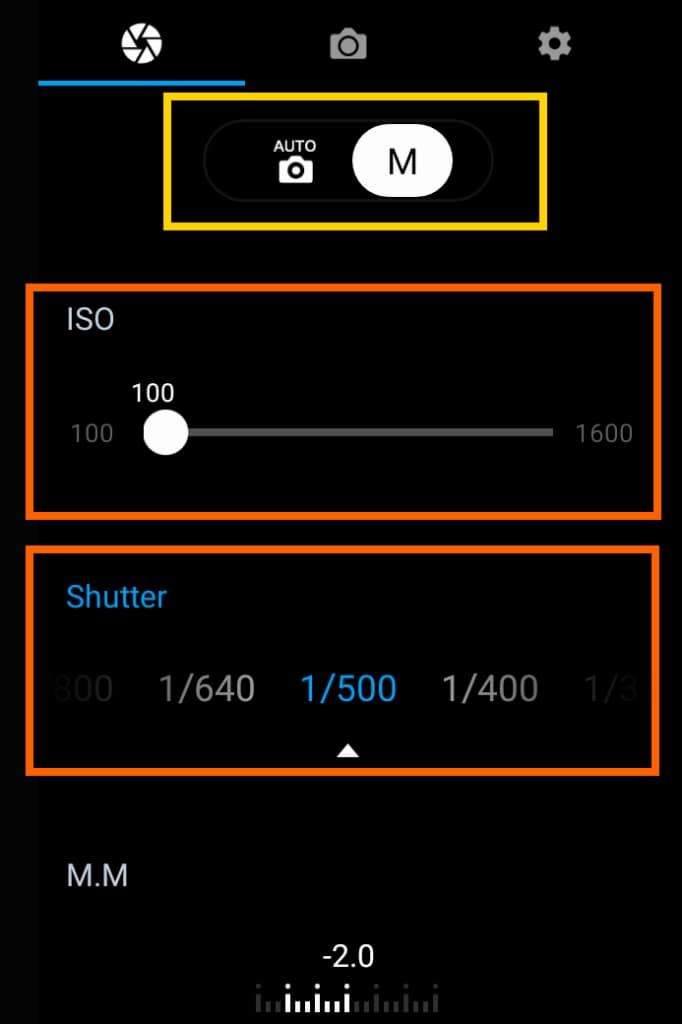Select the 1/500 shutter speed
This screenshot has width=682, height=1024.
[x=348, y=688]
